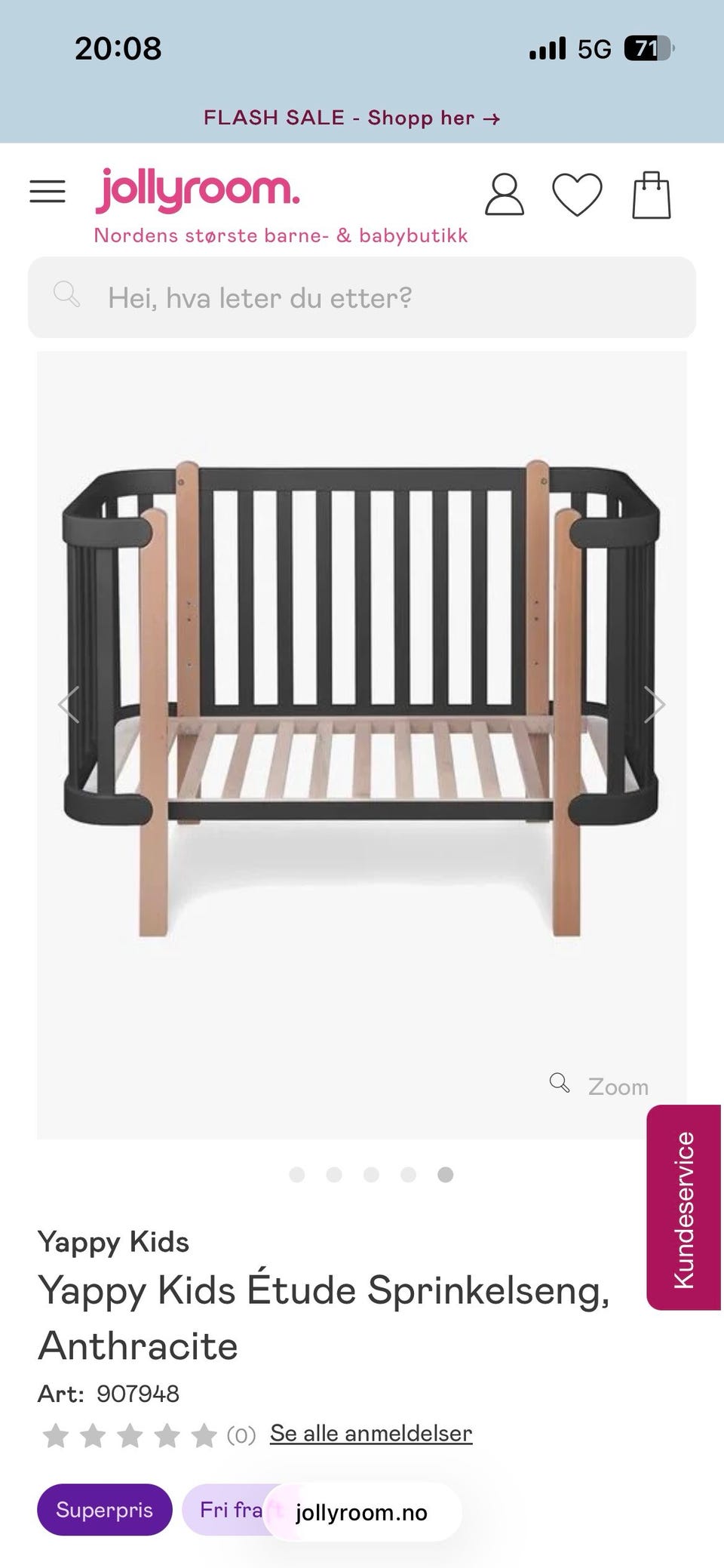Tap the 'Hei, hva leter du etter?' search field

tap(362, 297)
